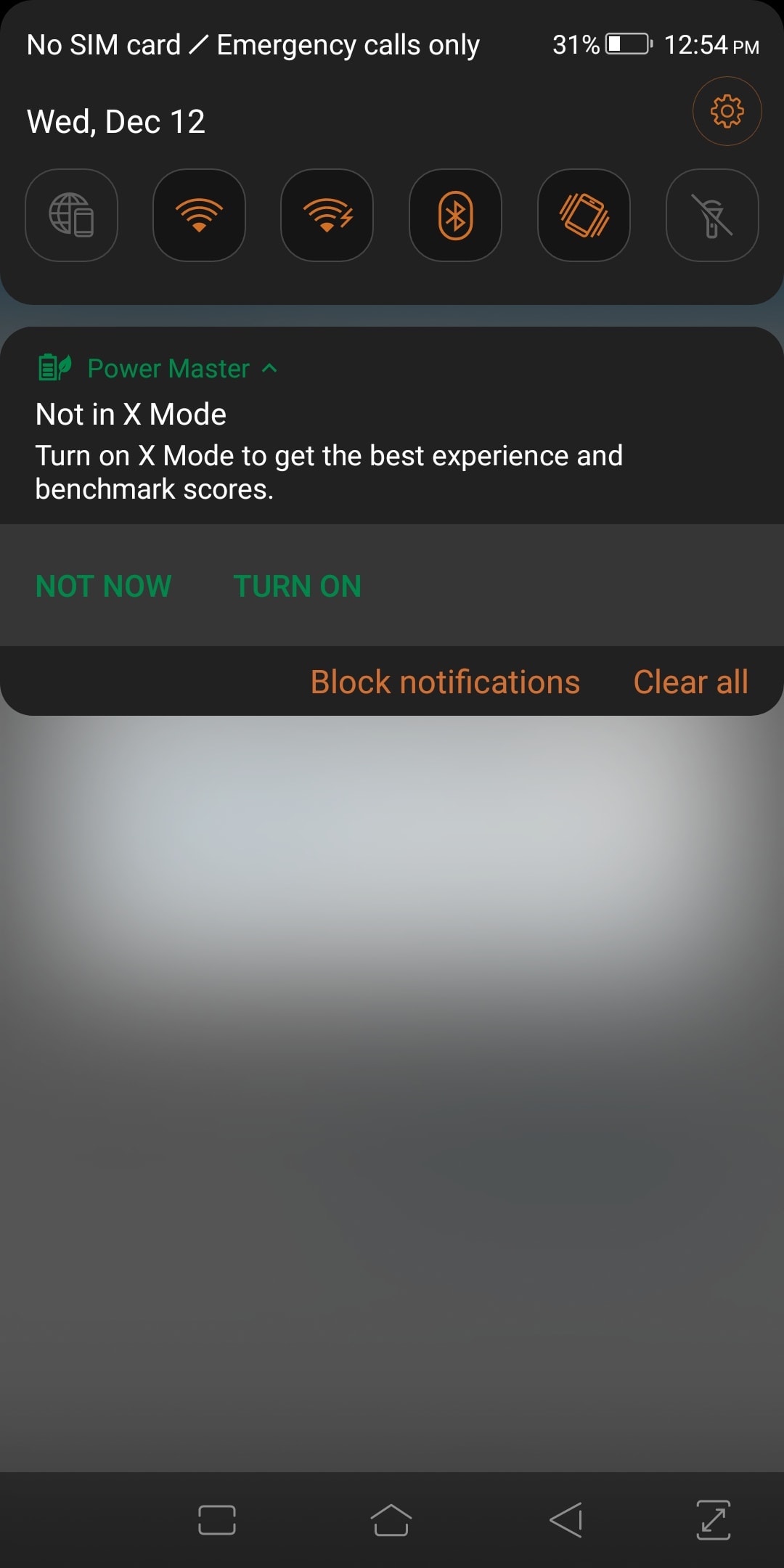The width and height of the screenshot is (784, 1568).
Task: Tap the expand arrow in navigation bar
Action: 714,1520
